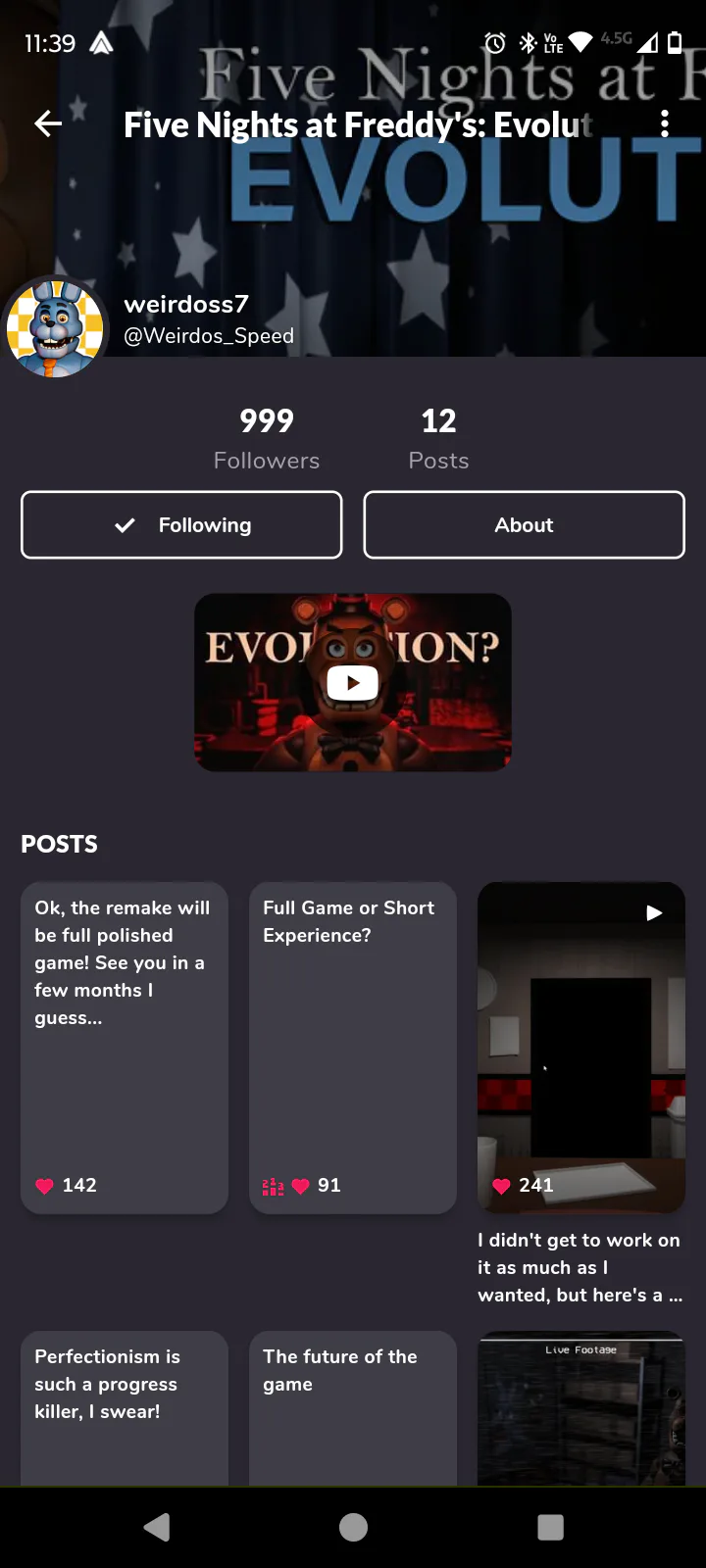Open the About section

(524, 525)
